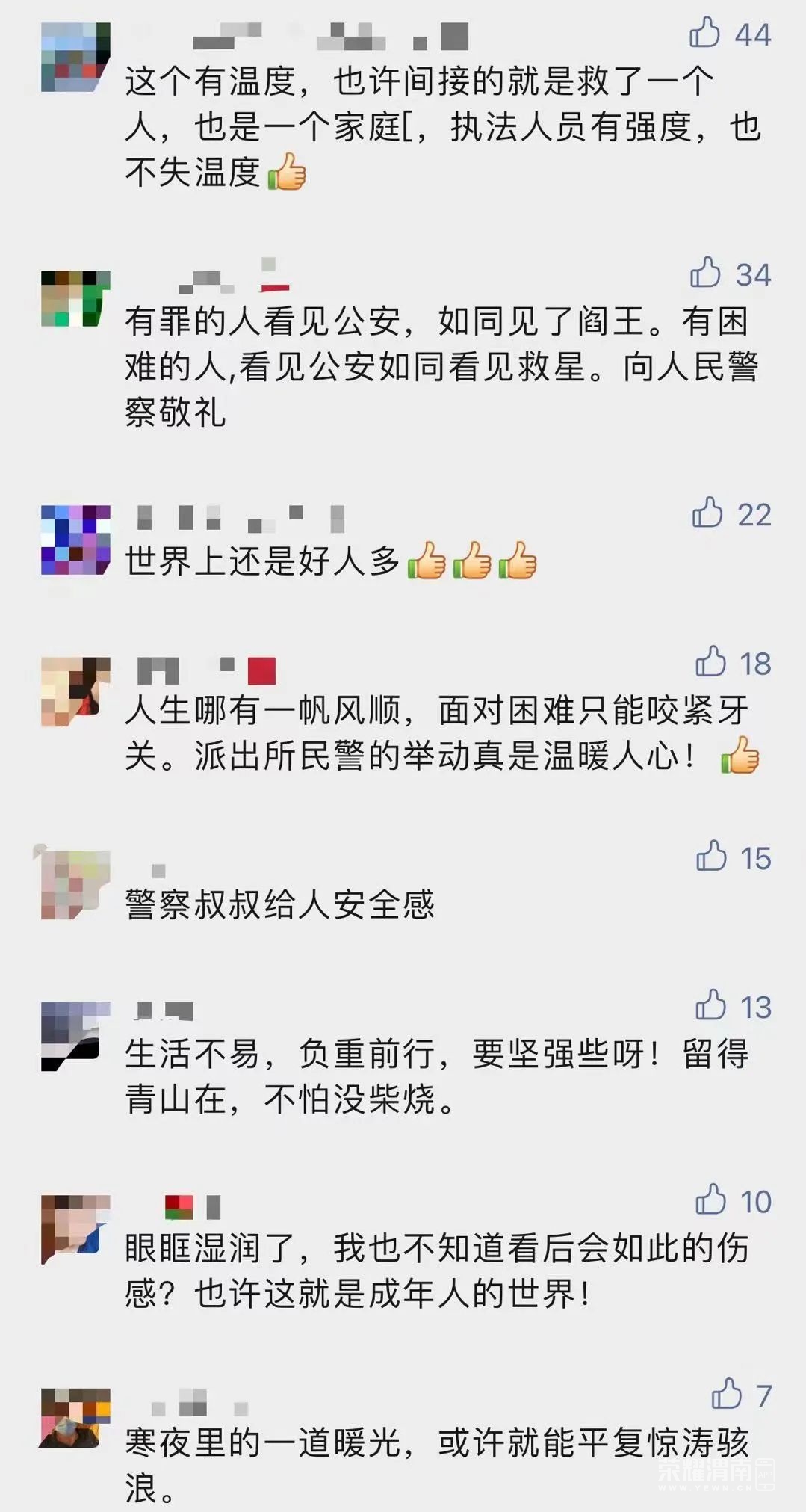806x1512 pixels.
Task: Like the comment 寒夜里的一道暖光
Action: click(x=726, y=1395)
